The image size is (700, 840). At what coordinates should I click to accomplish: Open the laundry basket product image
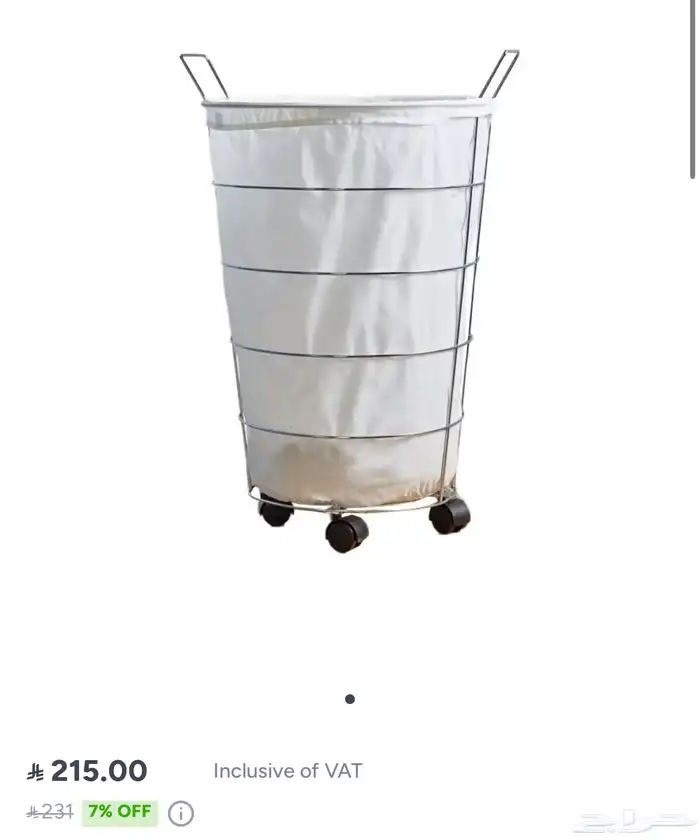coord(349,300)
